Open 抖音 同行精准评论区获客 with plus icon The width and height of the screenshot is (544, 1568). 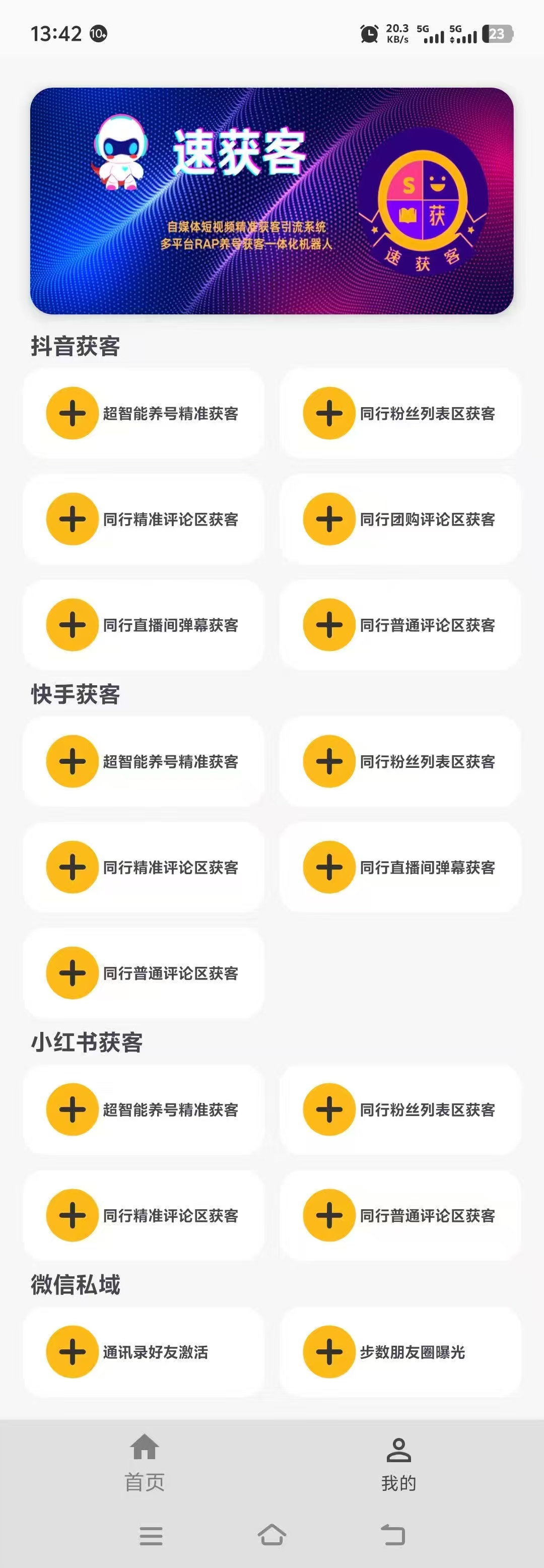(72, 519)
